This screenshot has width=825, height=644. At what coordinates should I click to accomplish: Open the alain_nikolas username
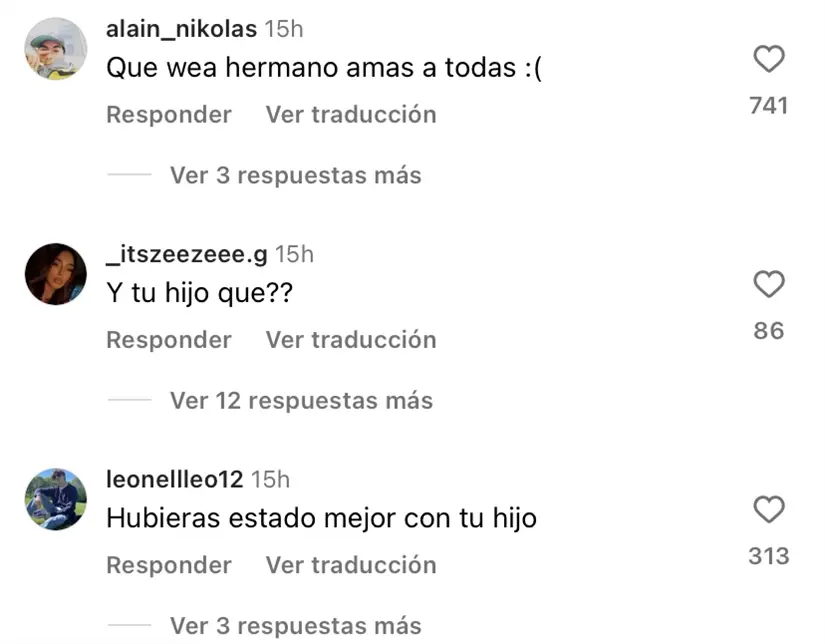point(181,30)
